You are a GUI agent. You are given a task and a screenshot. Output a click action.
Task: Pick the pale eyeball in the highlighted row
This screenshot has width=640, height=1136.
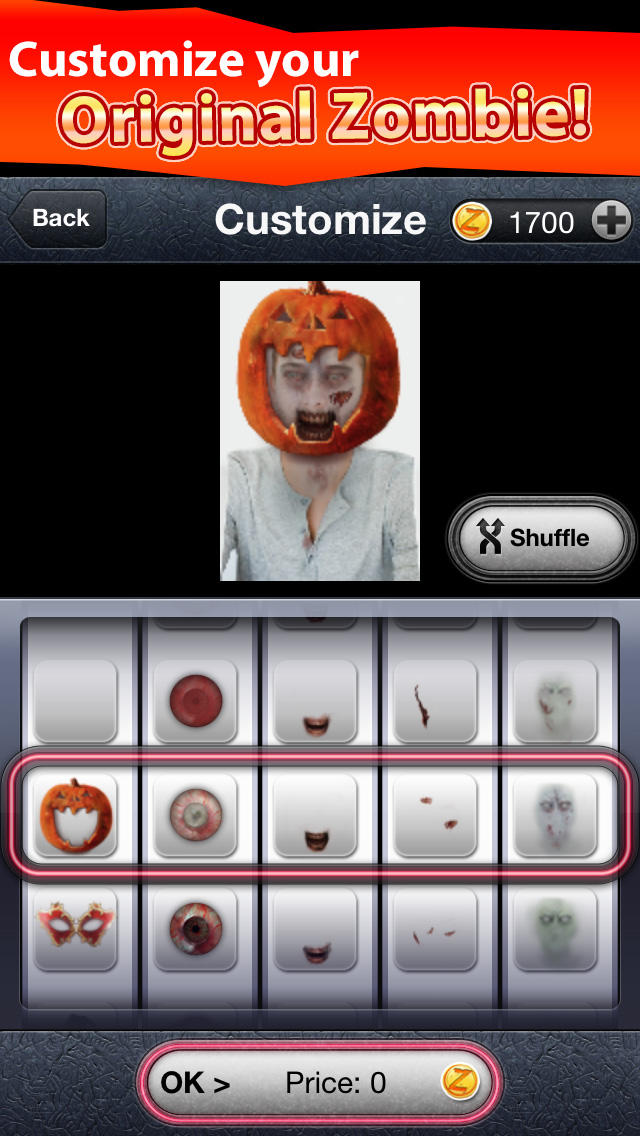click(x=195, y=815)
